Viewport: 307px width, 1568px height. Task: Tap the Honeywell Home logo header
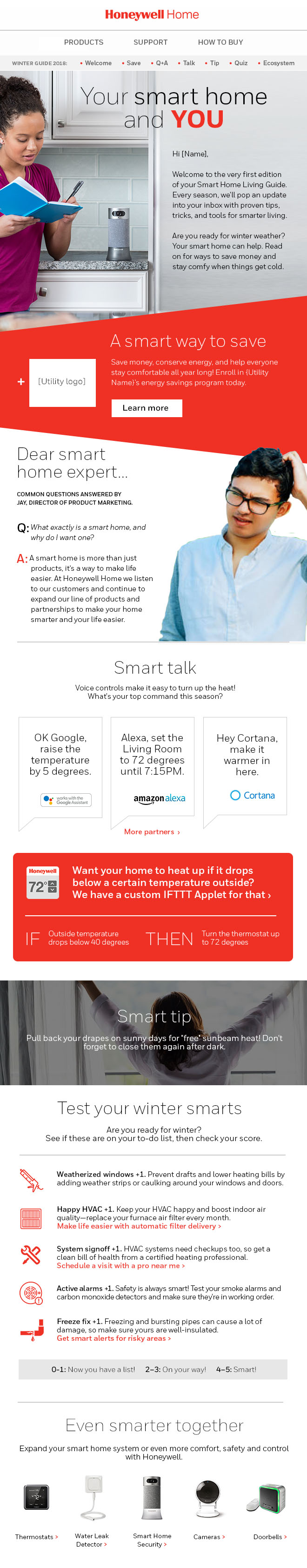152,14
